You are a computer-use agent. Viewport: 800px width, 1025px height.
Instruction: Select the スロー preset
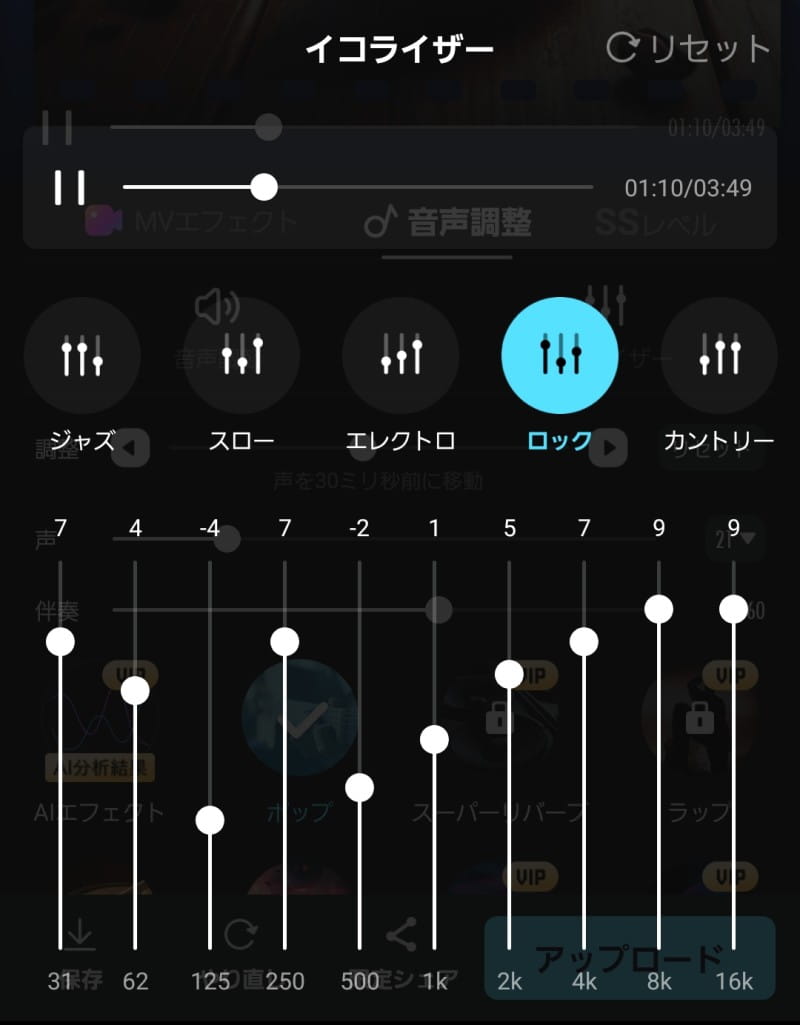click(241, 356)
